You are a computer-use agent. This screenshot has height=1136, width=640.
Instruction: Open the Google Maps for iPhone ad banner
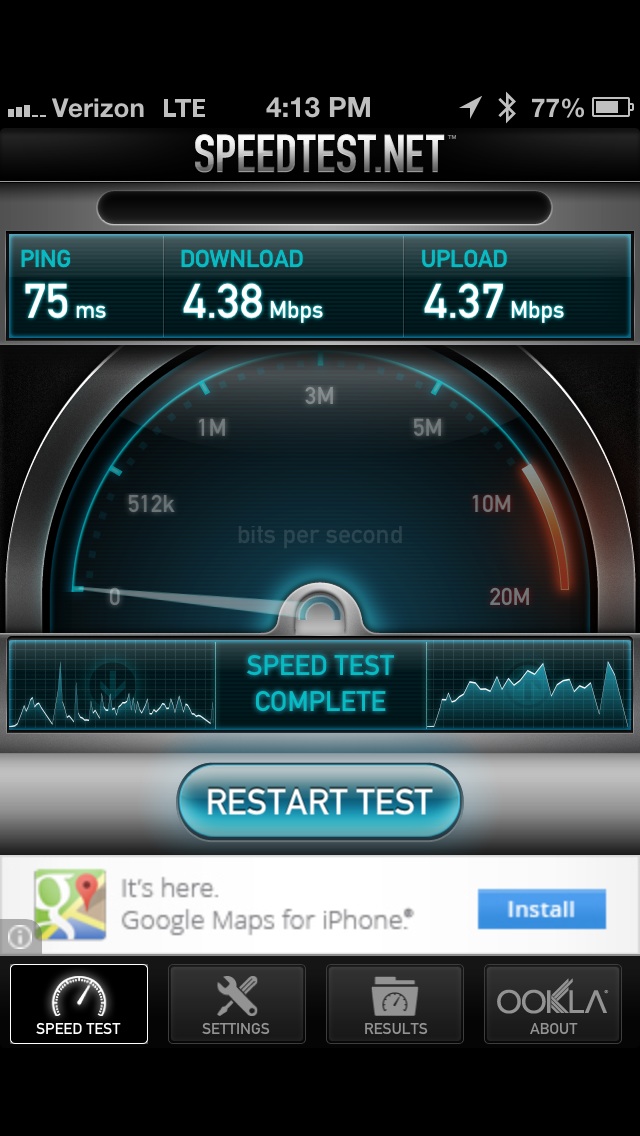(320, 905)
